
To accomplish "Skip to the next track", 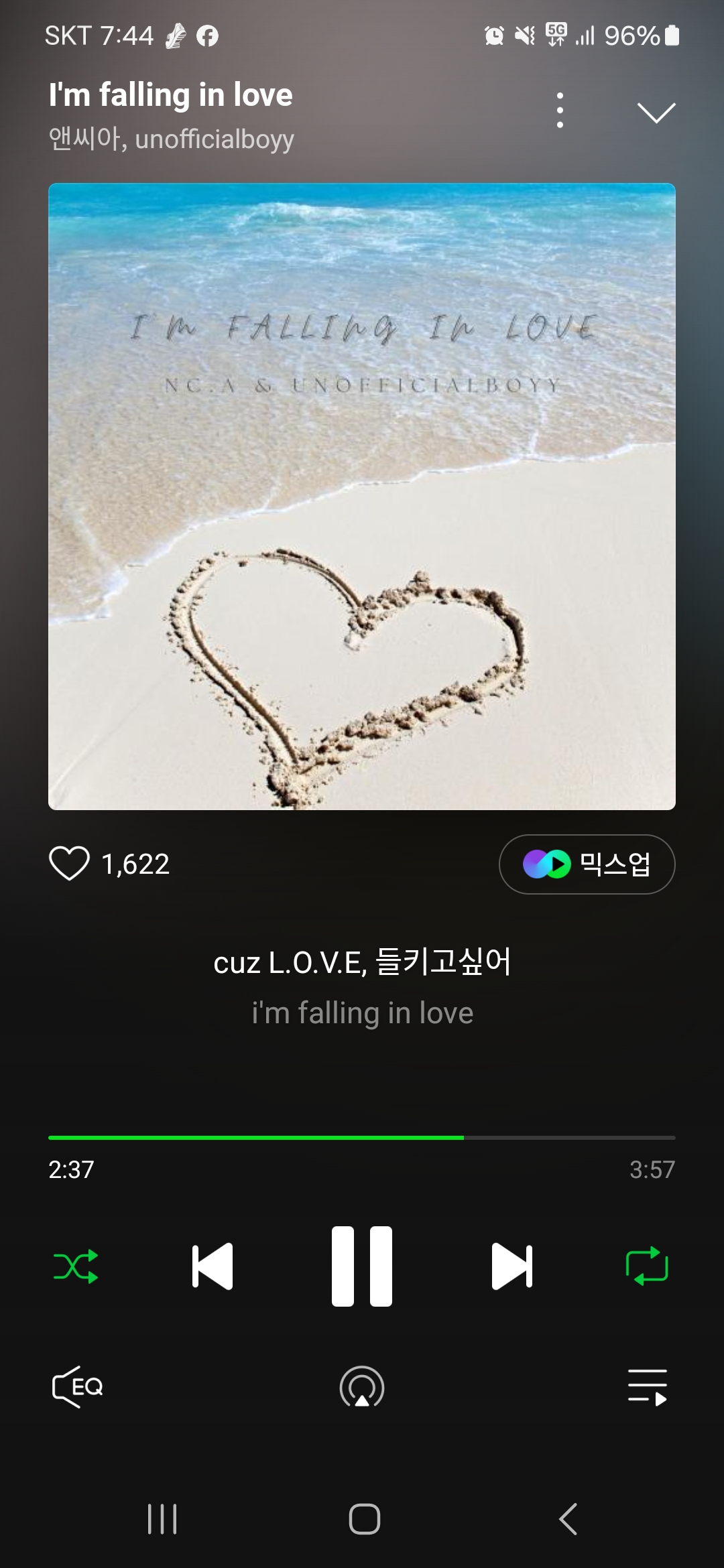I will tap(512, 1266).
